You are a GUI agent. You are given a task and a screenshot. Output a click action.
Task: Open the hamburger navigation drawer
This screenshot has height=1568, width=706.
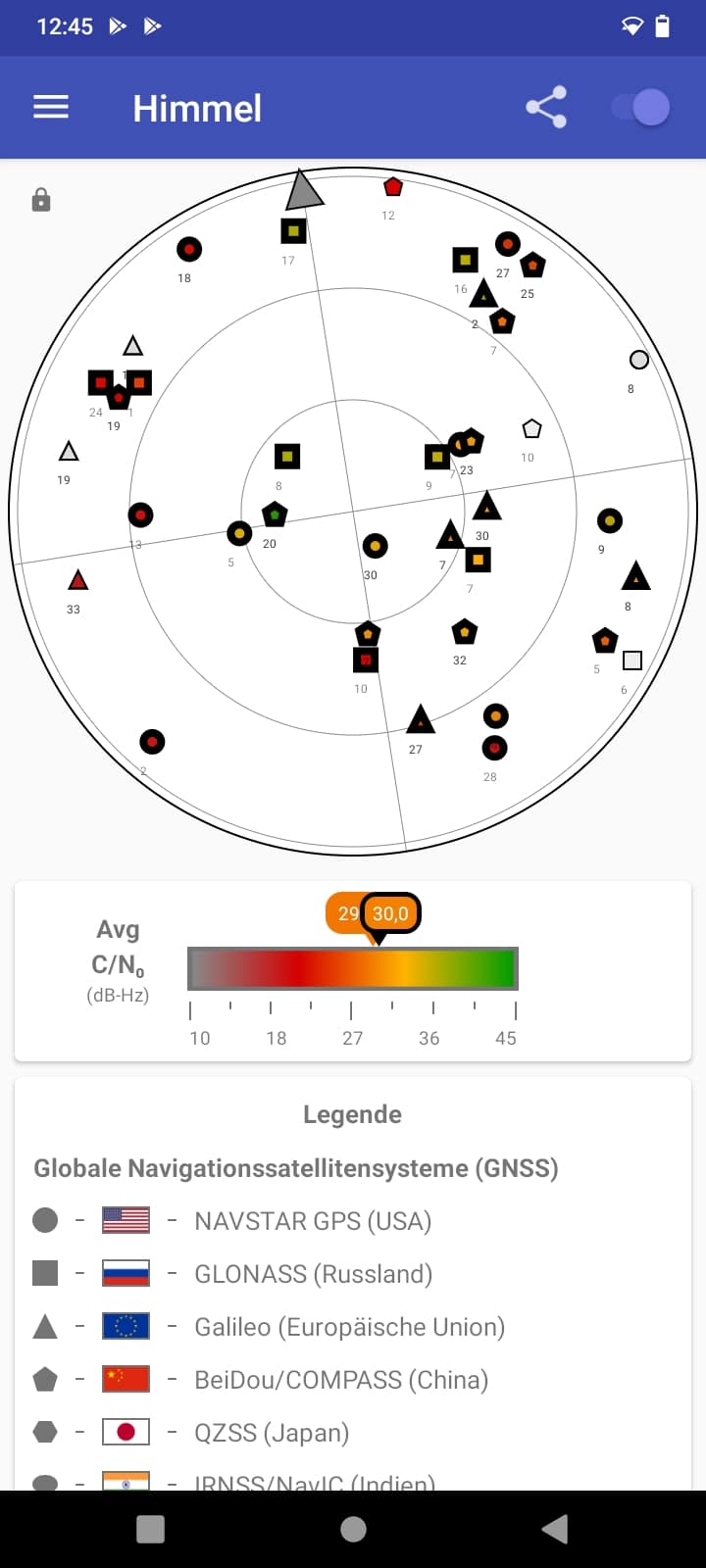51,107
